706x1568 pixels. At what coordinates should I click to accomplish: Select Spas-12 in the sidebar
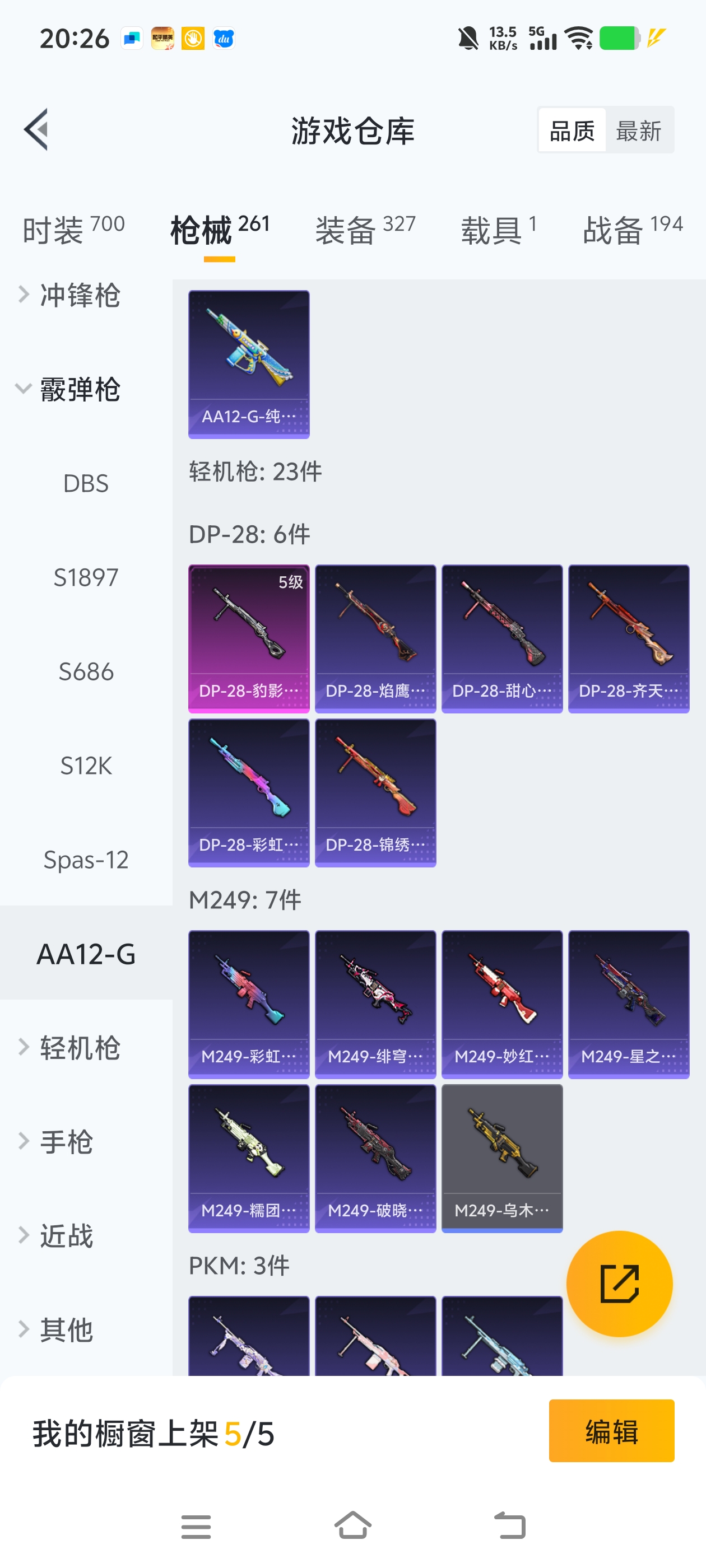(x=86, y=860)
